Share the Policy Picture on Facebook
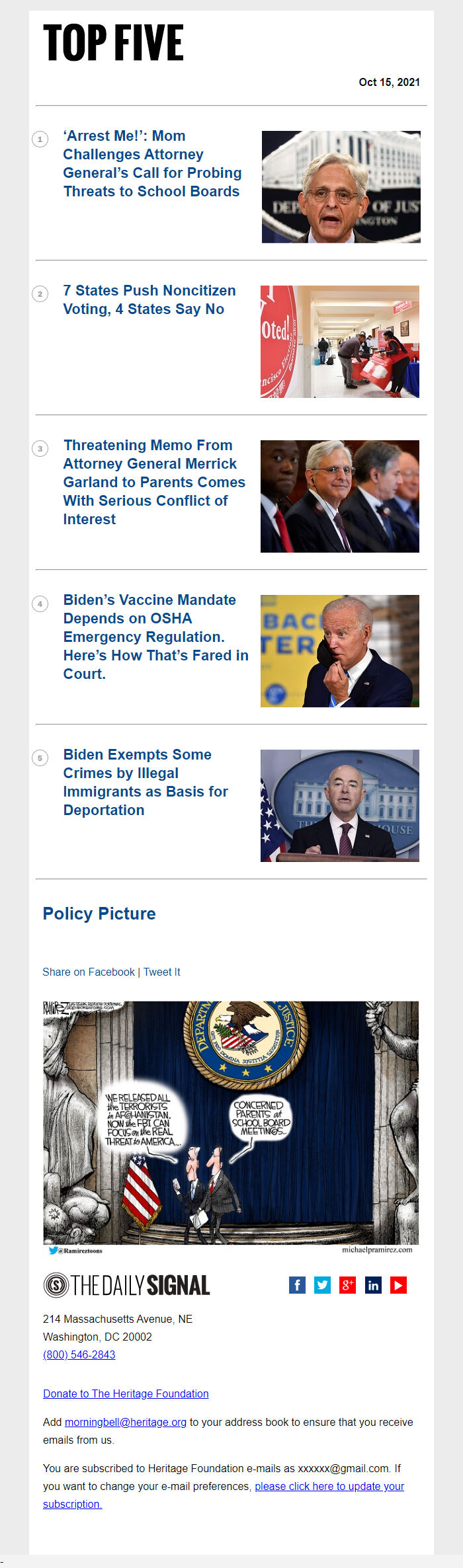Viewport: 463px width, 1568px height. [88, 972]
